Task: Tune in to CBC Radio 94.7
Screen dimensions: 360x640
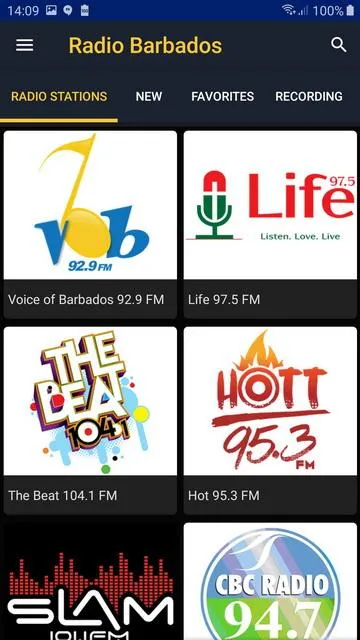Action: 270,581
